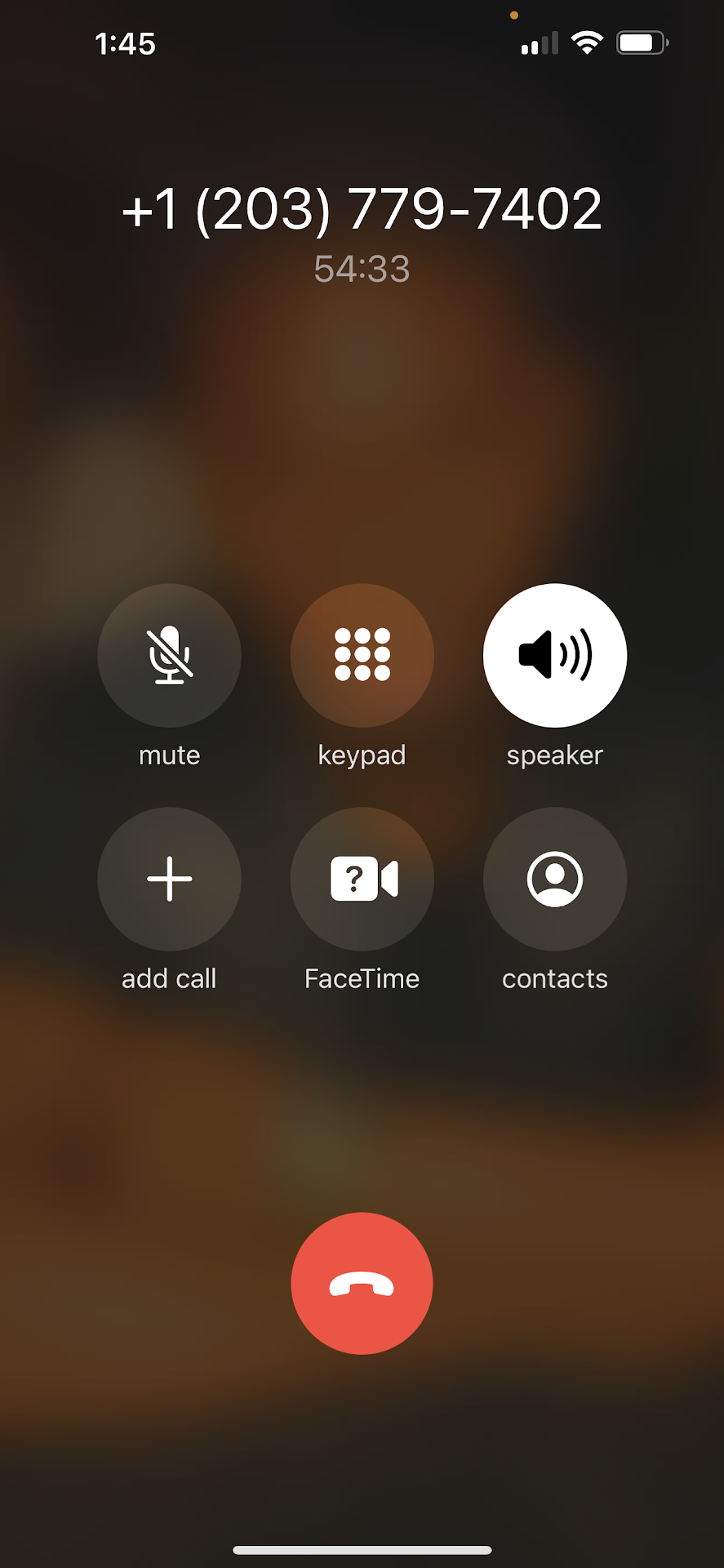724x1568 pixels.
Task: End the call with the red button
Action: 362,1283
